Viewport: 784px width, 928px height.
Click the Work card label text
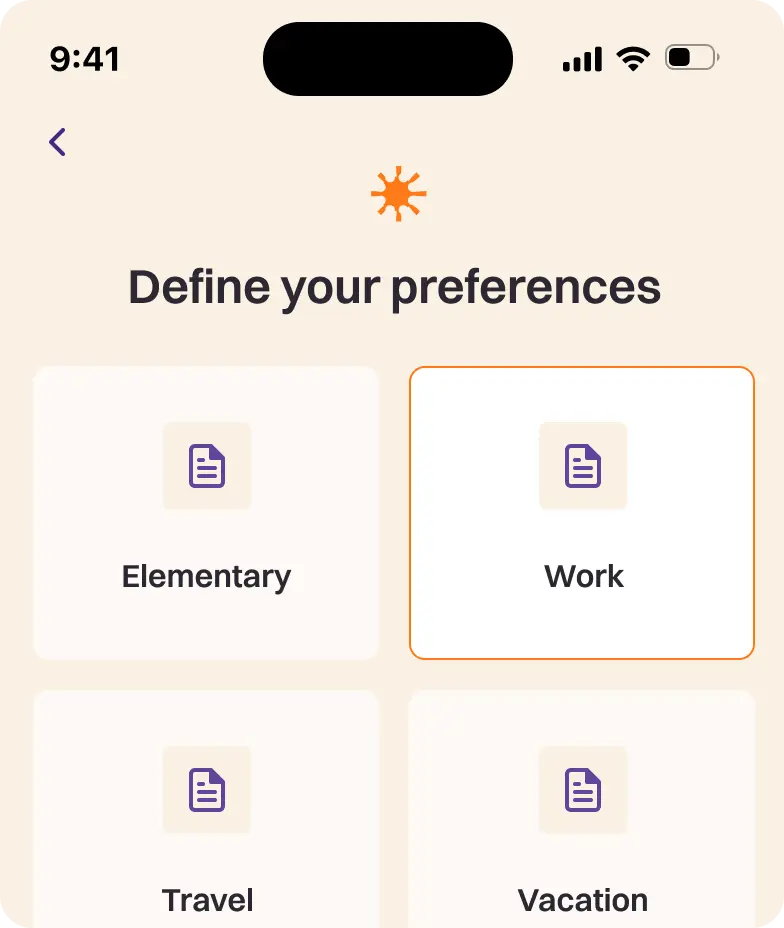click(583, 576)
